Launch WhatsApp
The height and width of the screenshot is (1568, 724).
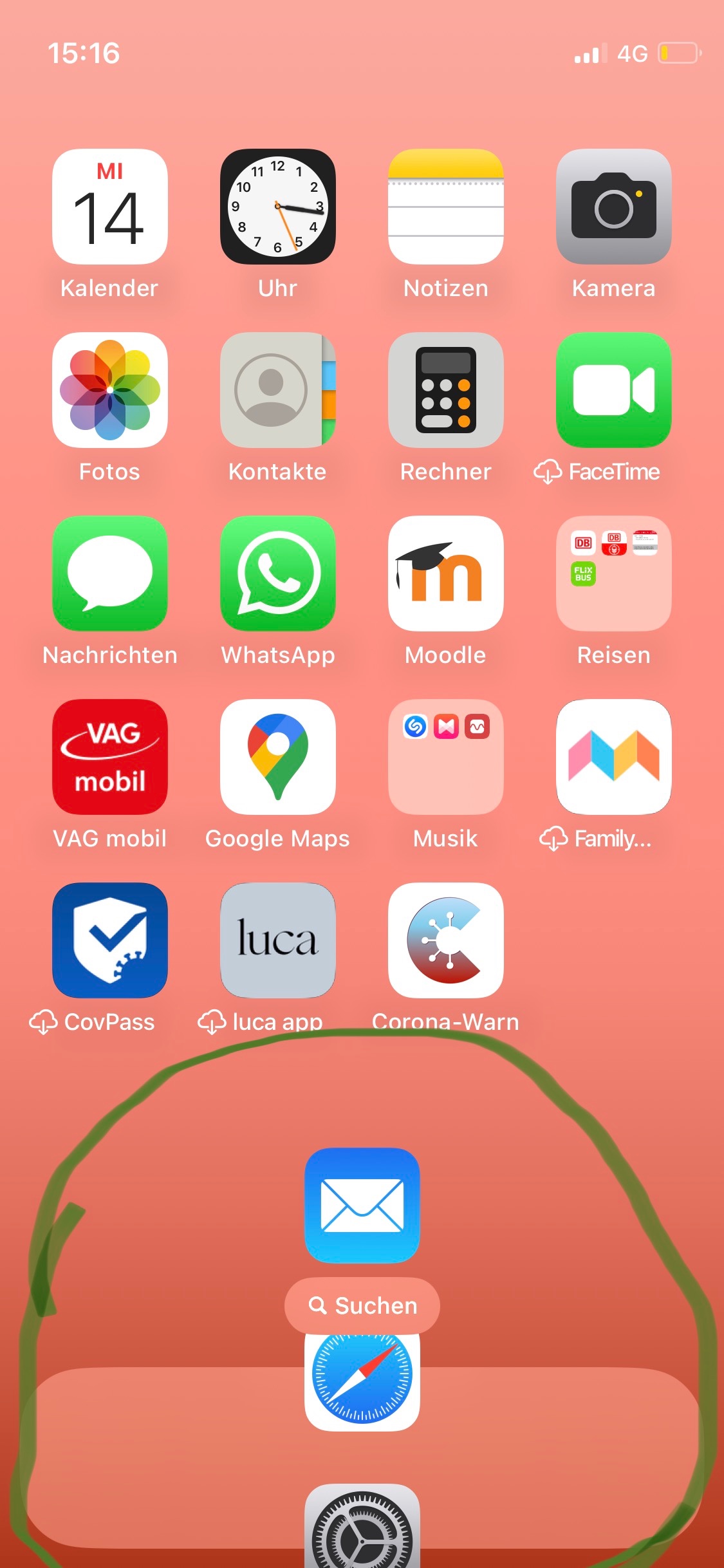tap(277, 574)
